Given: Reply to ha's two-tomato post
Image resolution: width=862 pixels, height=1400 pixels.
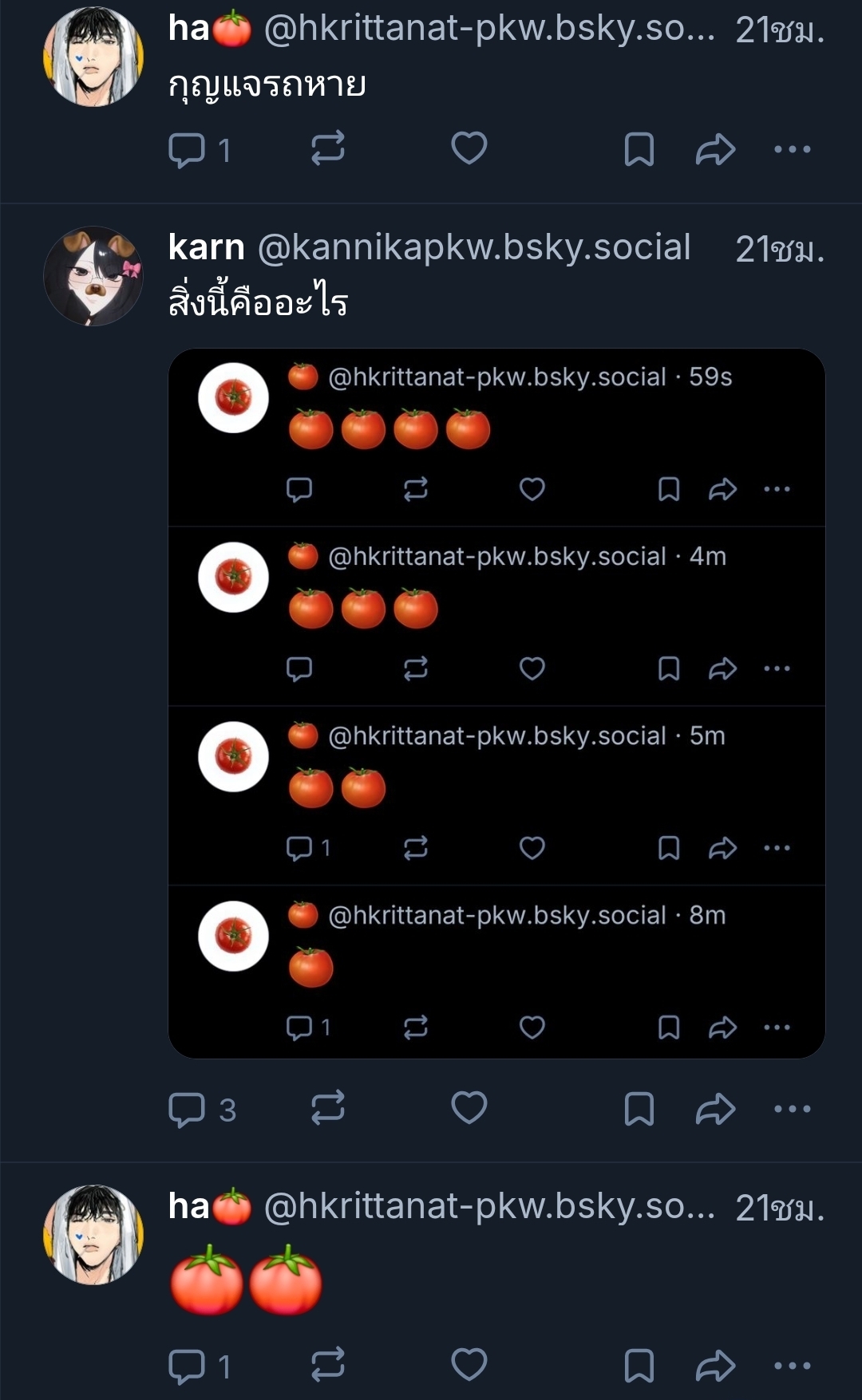Looking at the screenshot, I should click(x=187, y=1366).
